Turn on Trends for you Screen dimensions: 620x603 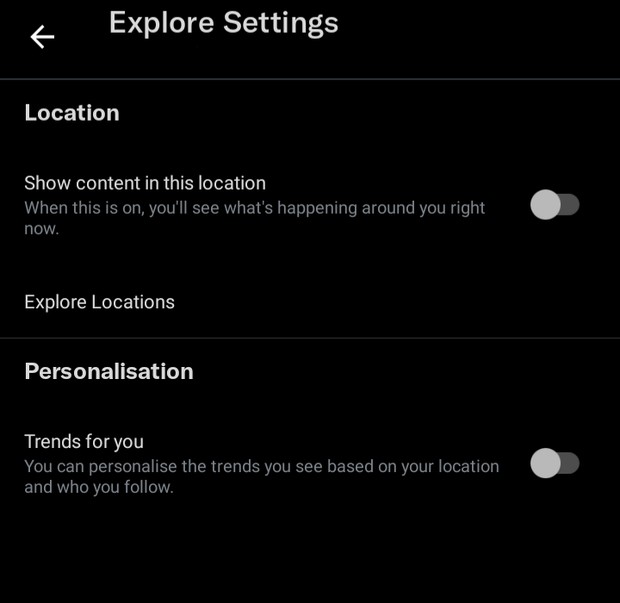click(x=554, y=463)
